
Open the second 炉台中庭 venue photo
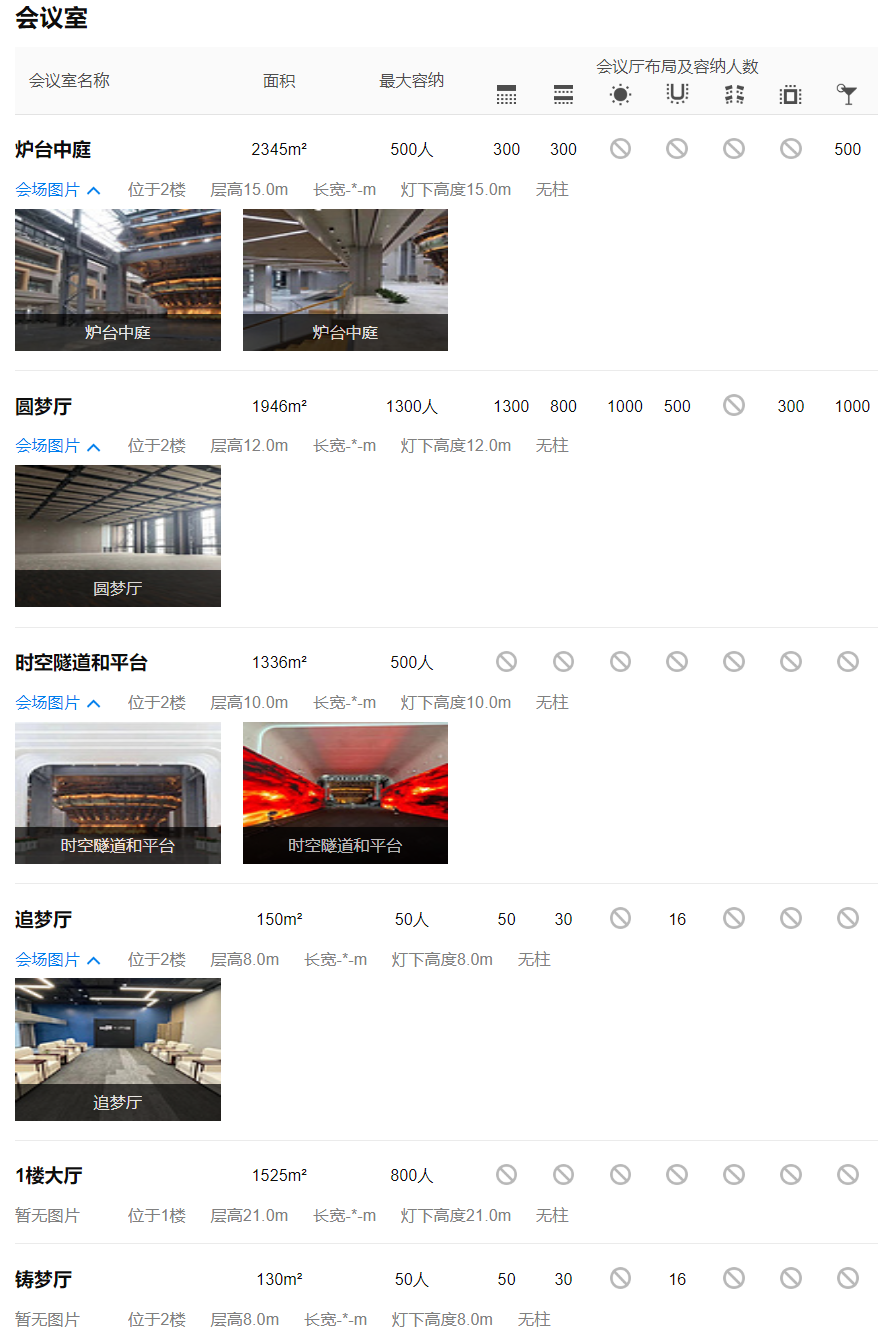click(x=345, y=279)
